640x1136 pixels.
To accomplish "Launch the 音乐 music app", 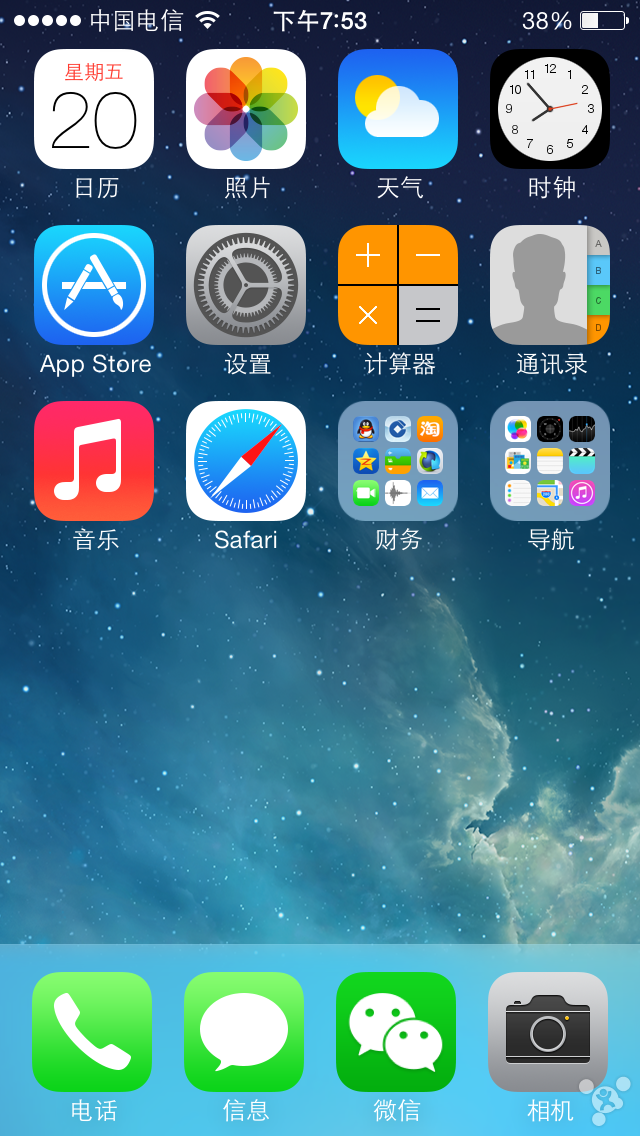I will coord(94,461).
